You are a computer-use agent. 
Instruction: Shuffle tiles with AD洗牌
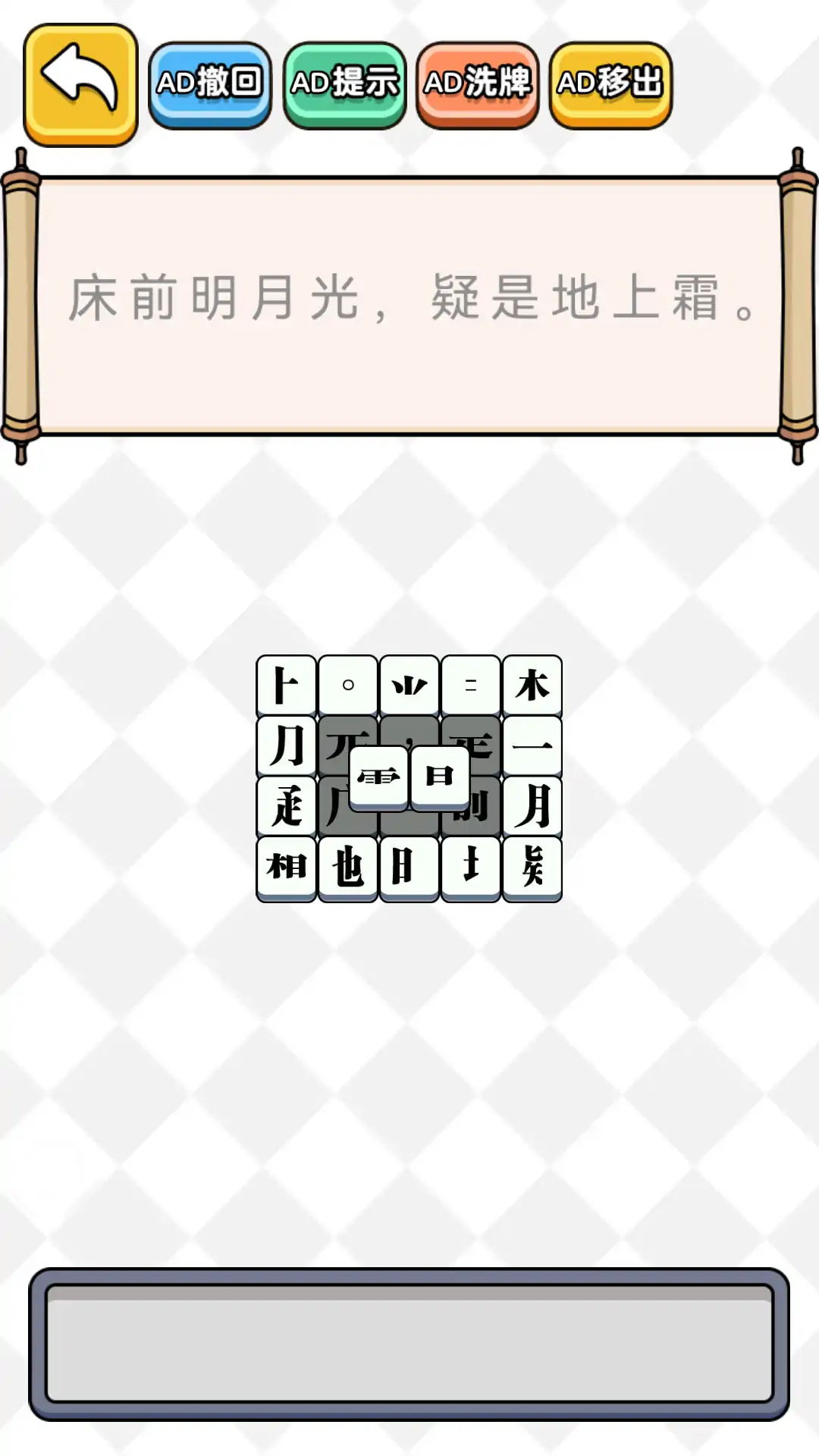(478, 84)
